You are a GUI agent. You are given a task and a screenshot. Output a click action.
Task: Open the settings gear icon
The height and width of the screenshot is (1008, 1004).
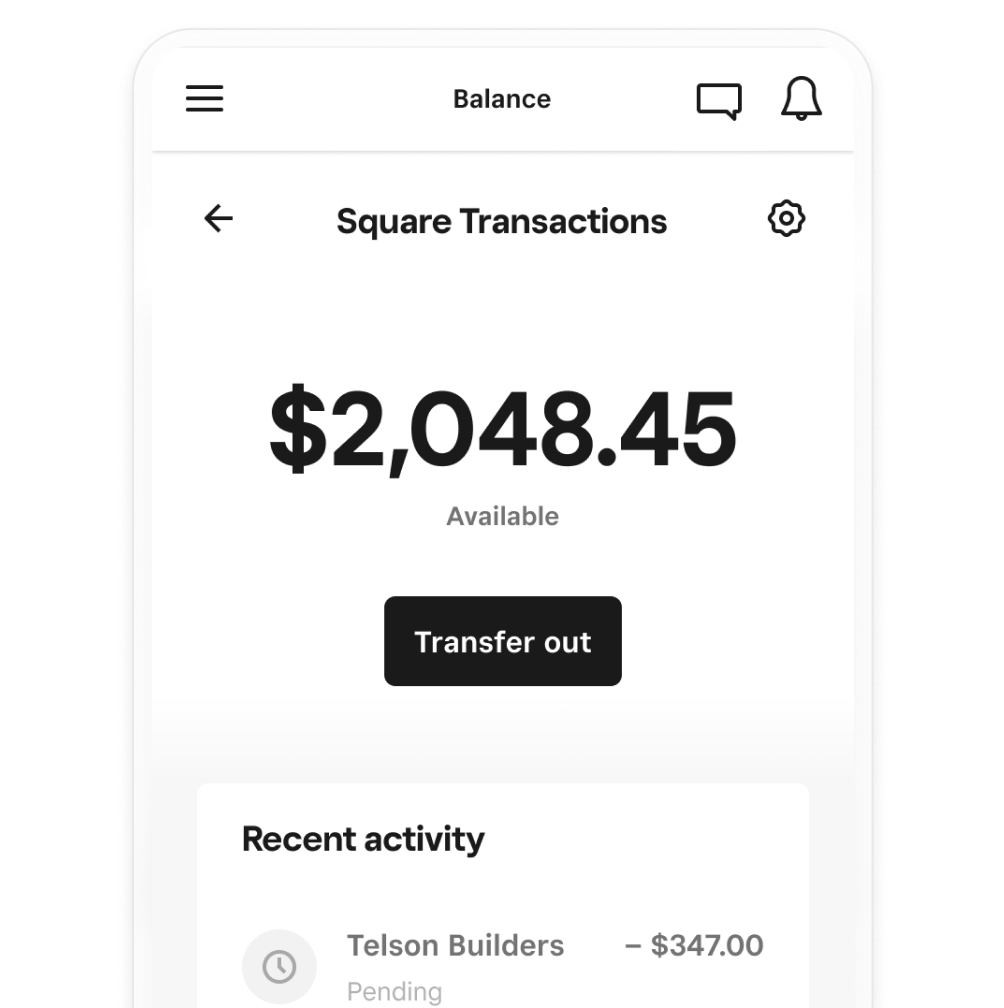click(786, 219)
